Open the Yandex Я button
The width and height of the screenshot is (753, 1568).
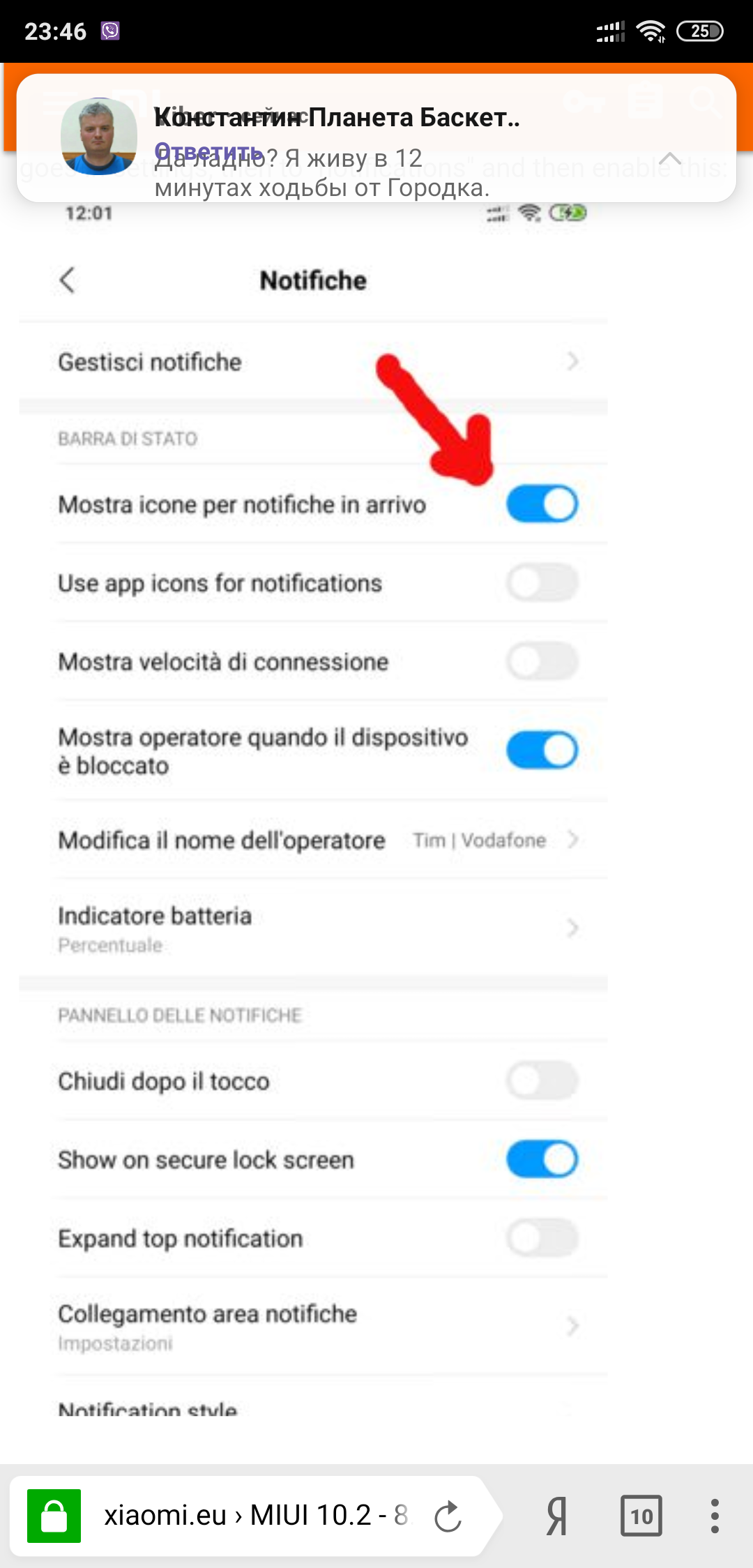pyautogui.click(x=556, y=1516)
